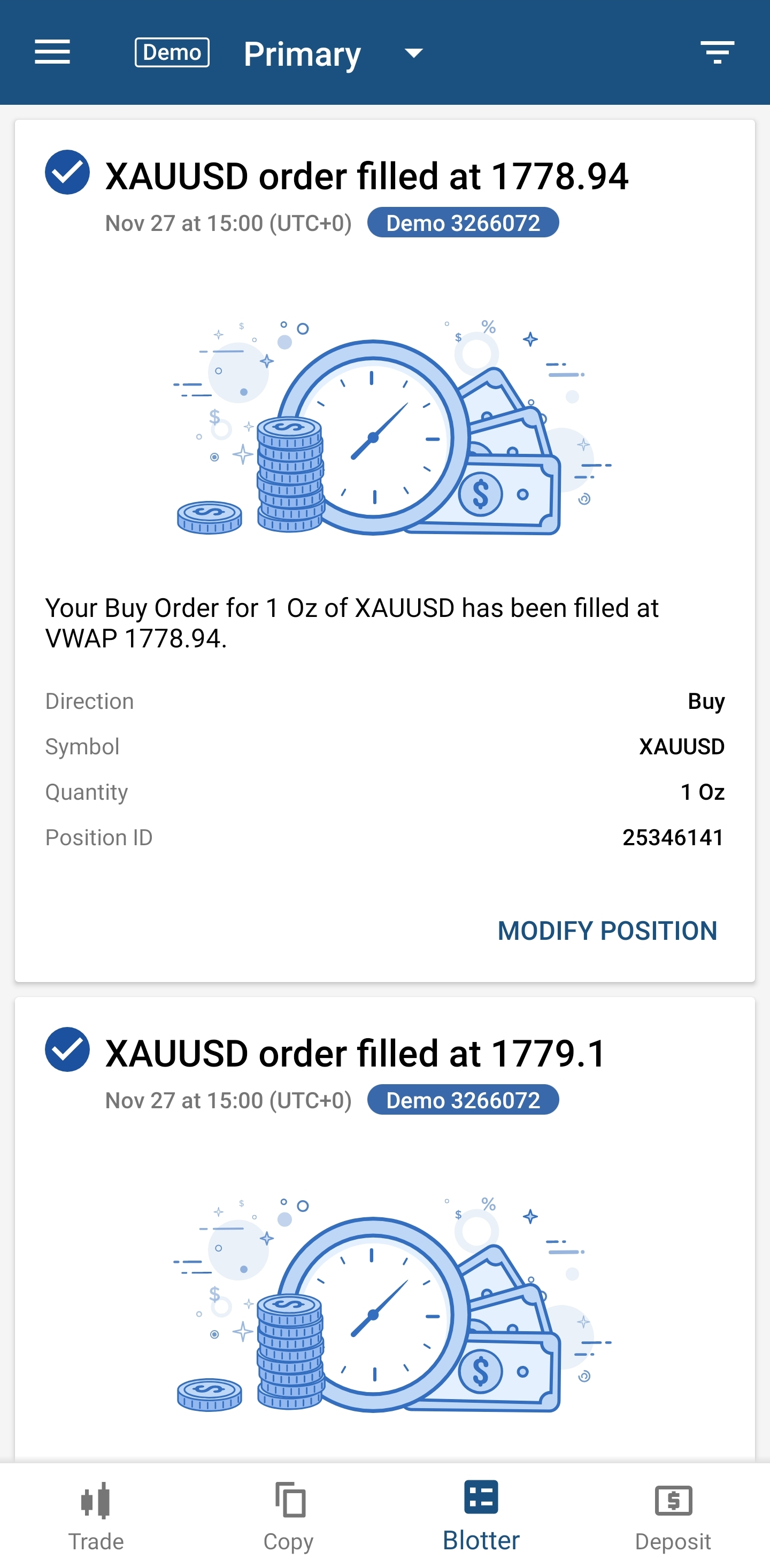Go to the Copy tab

289,1516
